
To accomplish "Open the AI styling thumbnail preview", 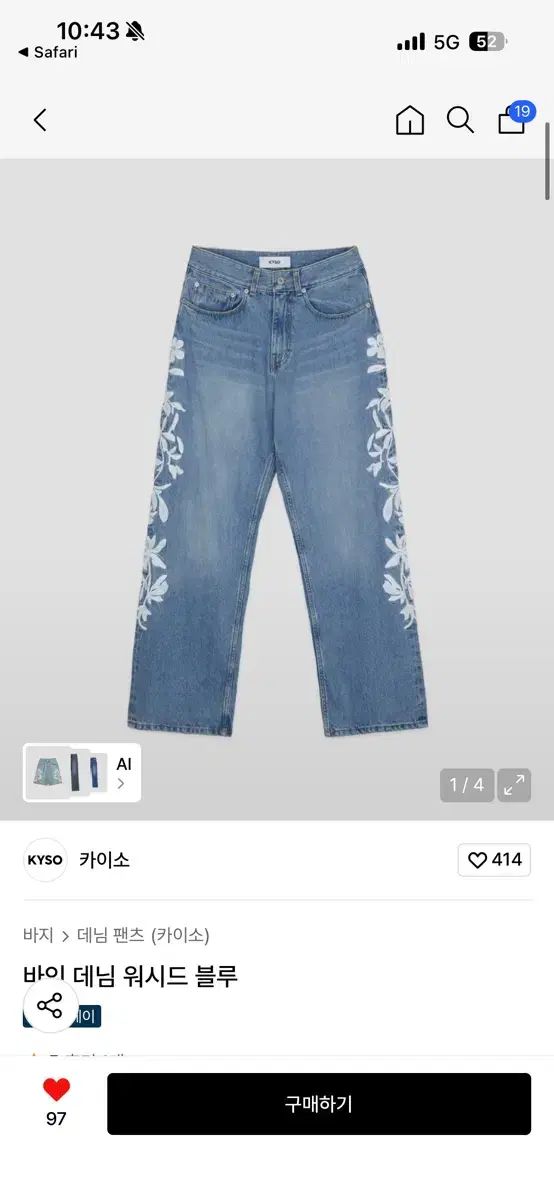I will pos(82,772).
